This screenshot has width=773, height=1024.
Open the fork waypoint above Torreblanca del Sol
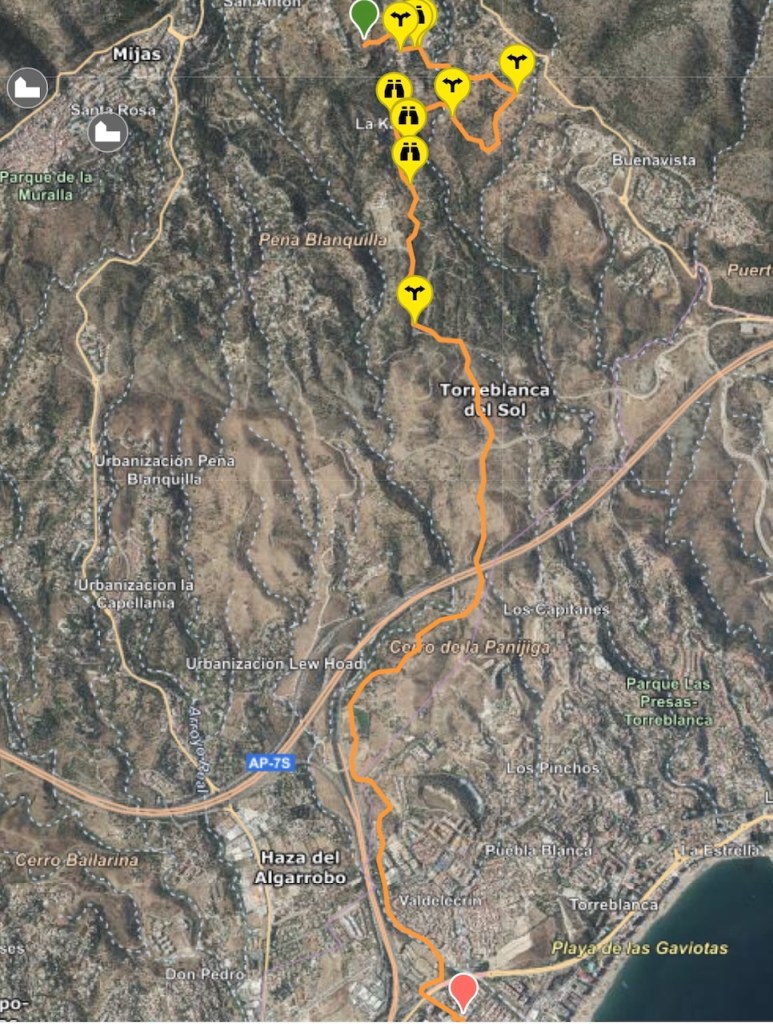point(414,294)
